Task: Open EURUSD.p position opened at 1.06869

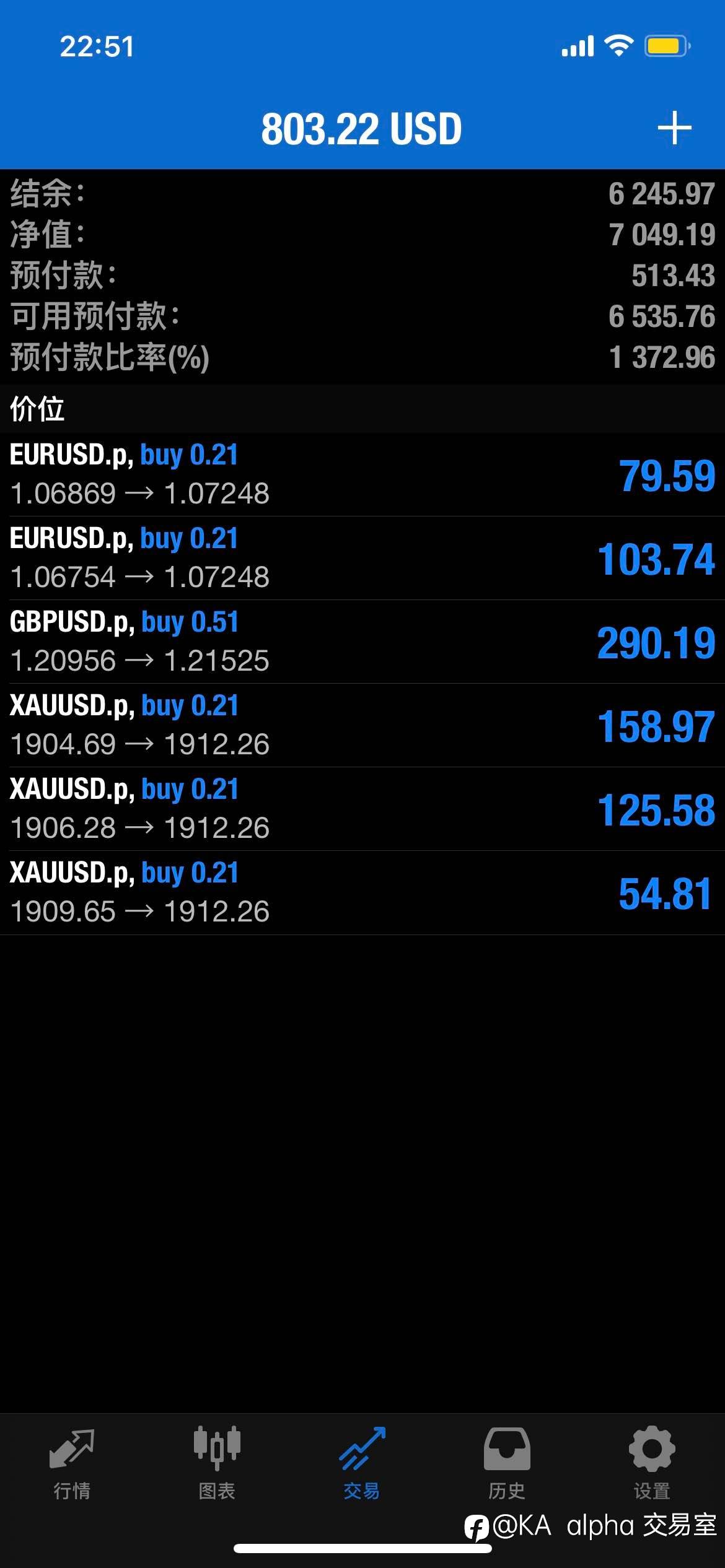Action: (362, 474)
